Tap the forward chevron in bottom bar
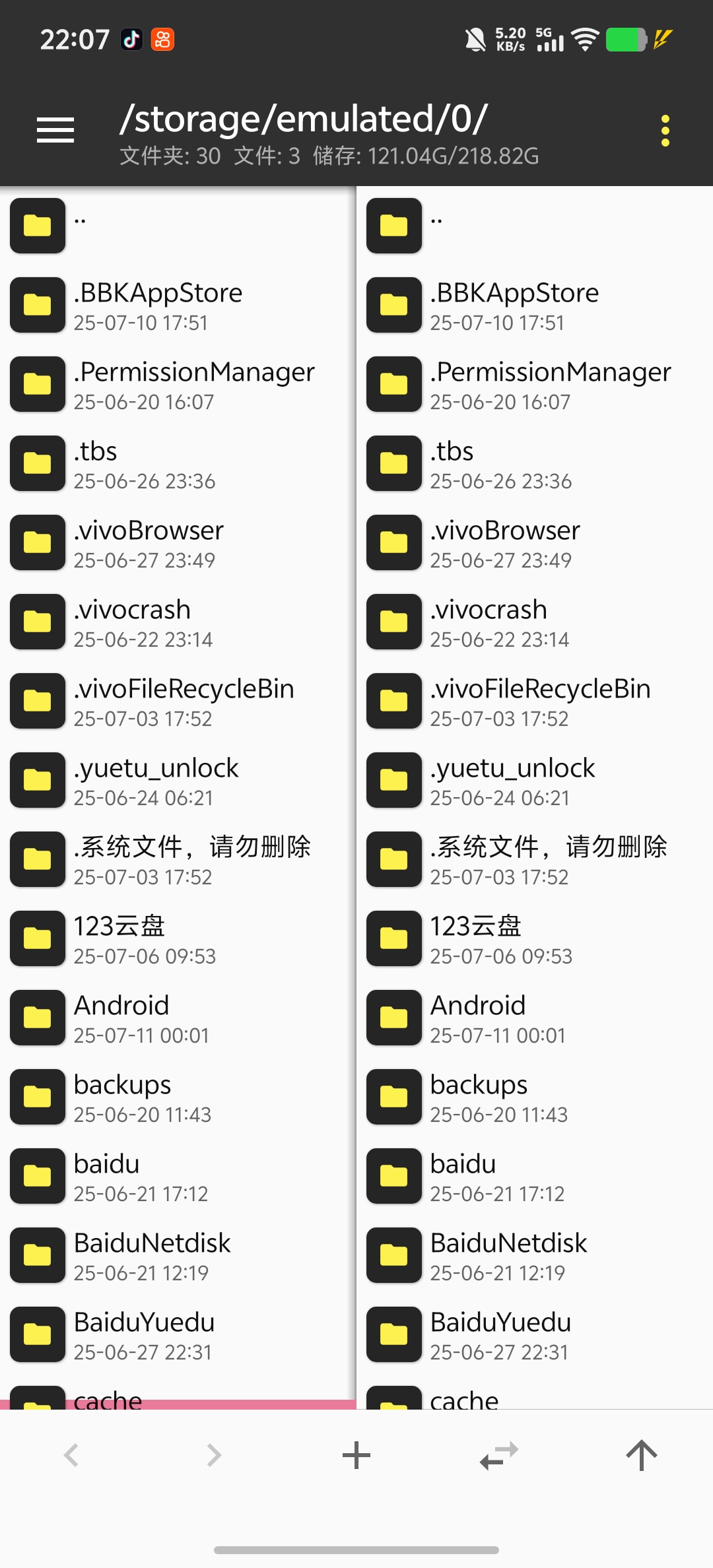Image resolution: width=713 pixels, height=1568 pixels. (x=214, y=1455)
